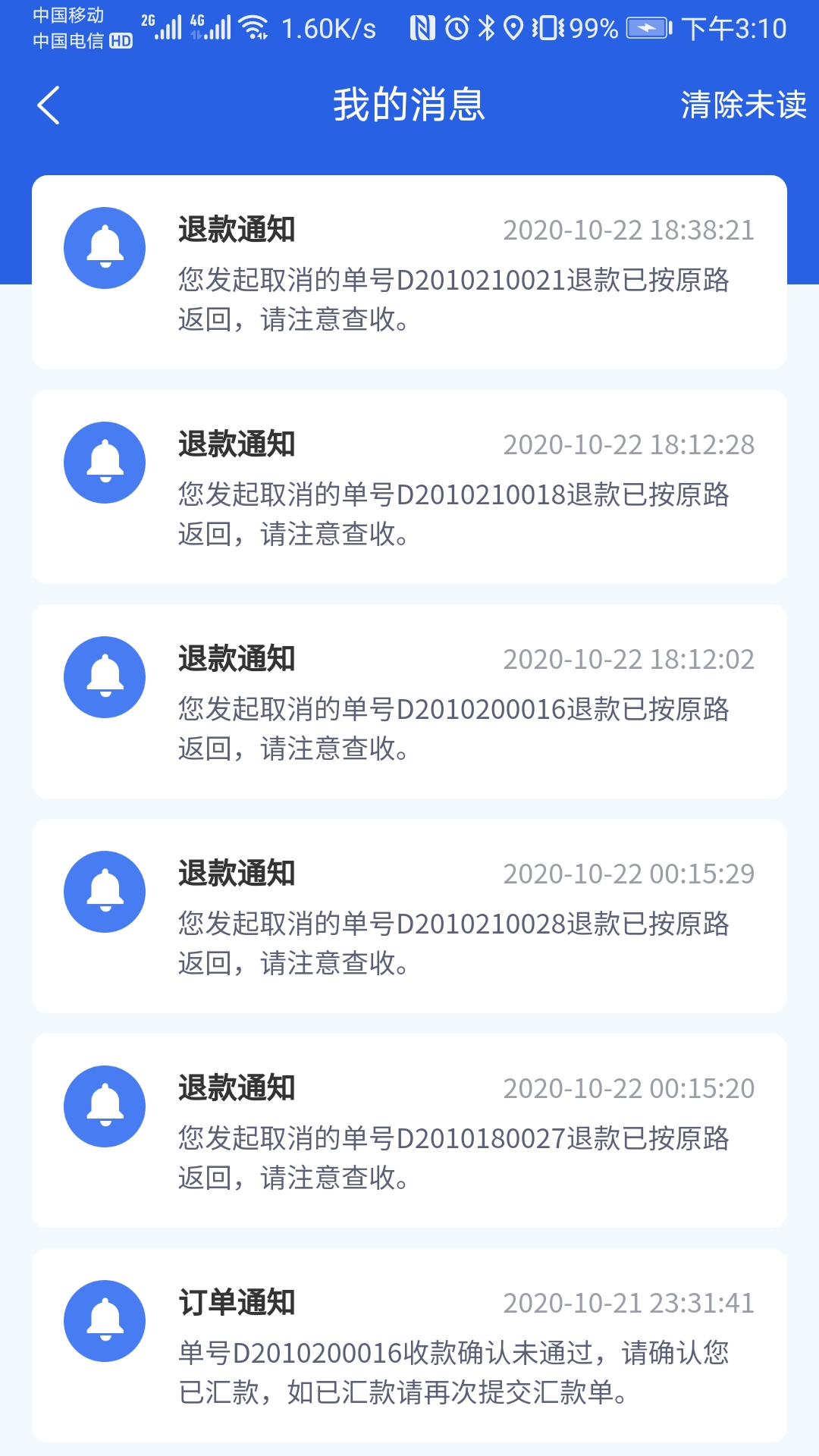Tap the battery indicator showing 99%
819x1456 pixels.
point(648,27)
